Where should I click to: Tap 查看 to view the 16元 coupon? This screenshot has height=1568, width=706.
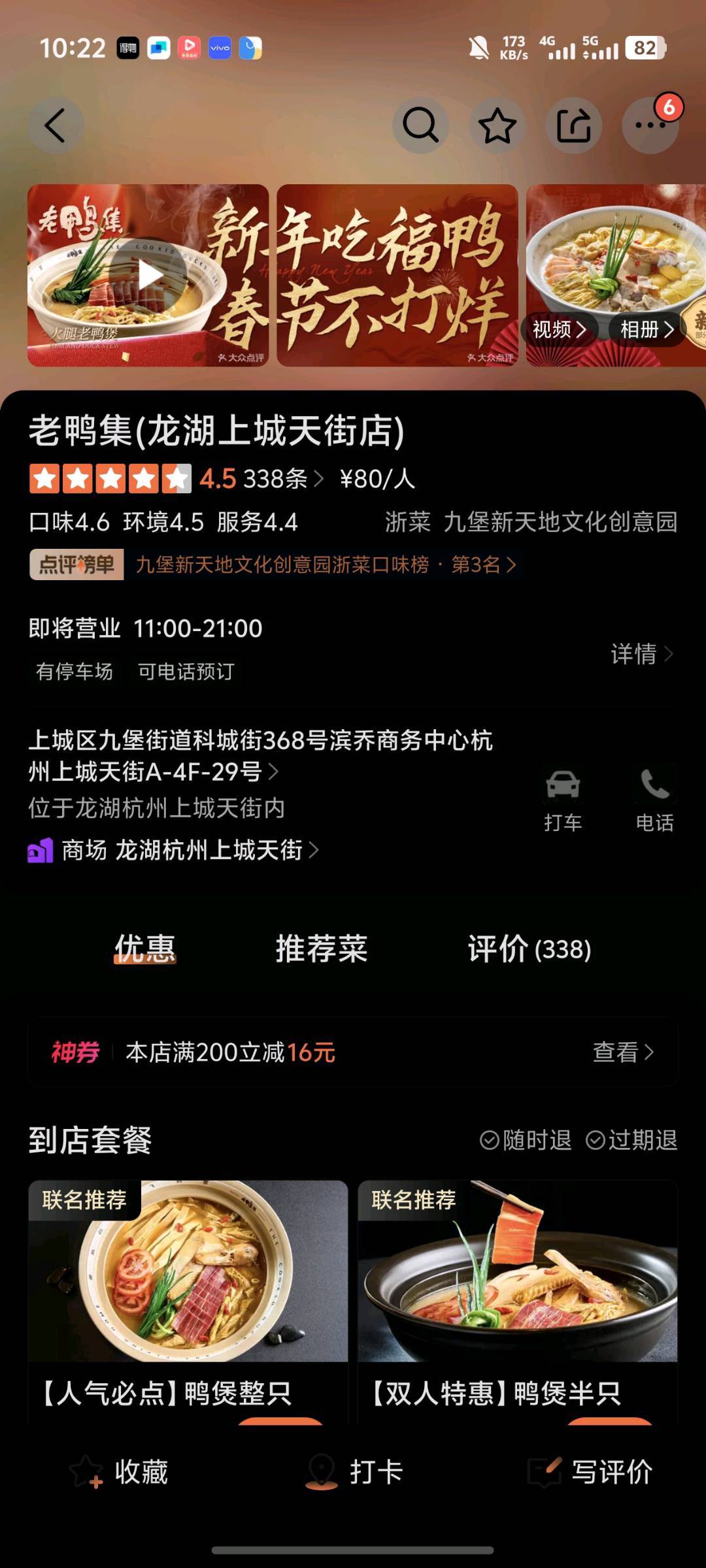click(x=621, y=1053)
